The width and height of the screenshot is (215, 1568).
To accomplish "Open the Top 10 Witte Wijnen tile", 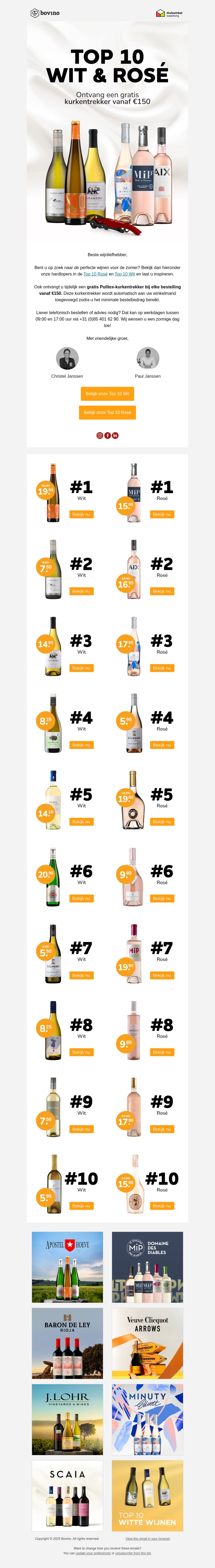I will (x=147, y=1496).
